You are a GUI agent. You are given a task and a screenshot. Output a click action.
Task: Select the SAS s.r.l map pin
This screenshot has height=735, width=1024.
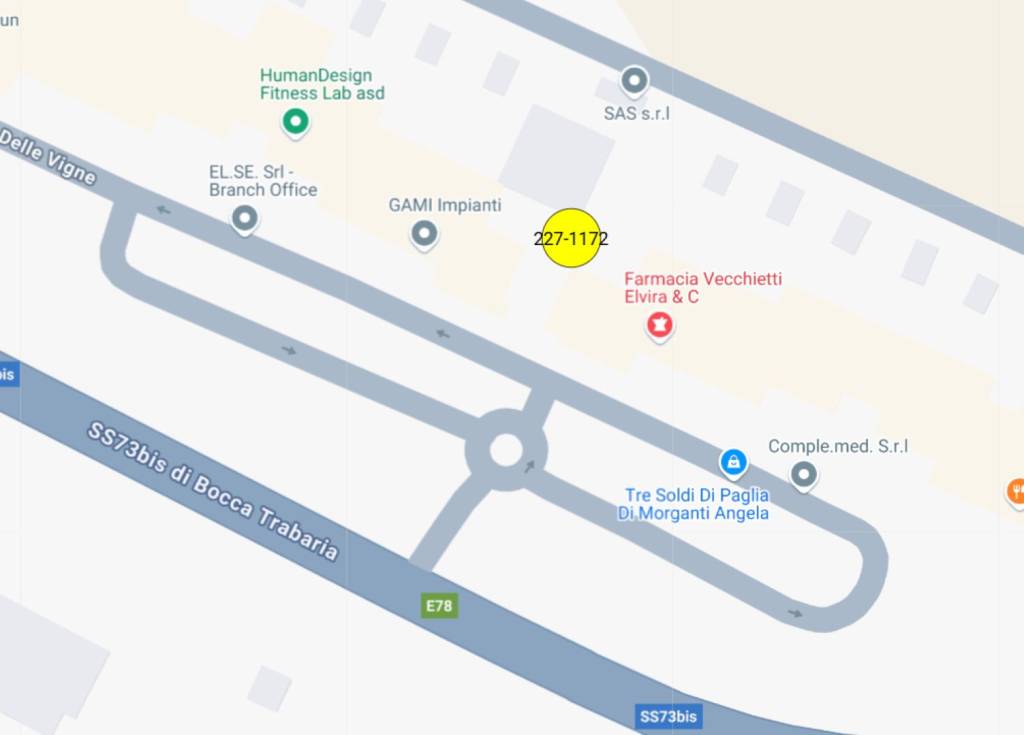[634, 80]
